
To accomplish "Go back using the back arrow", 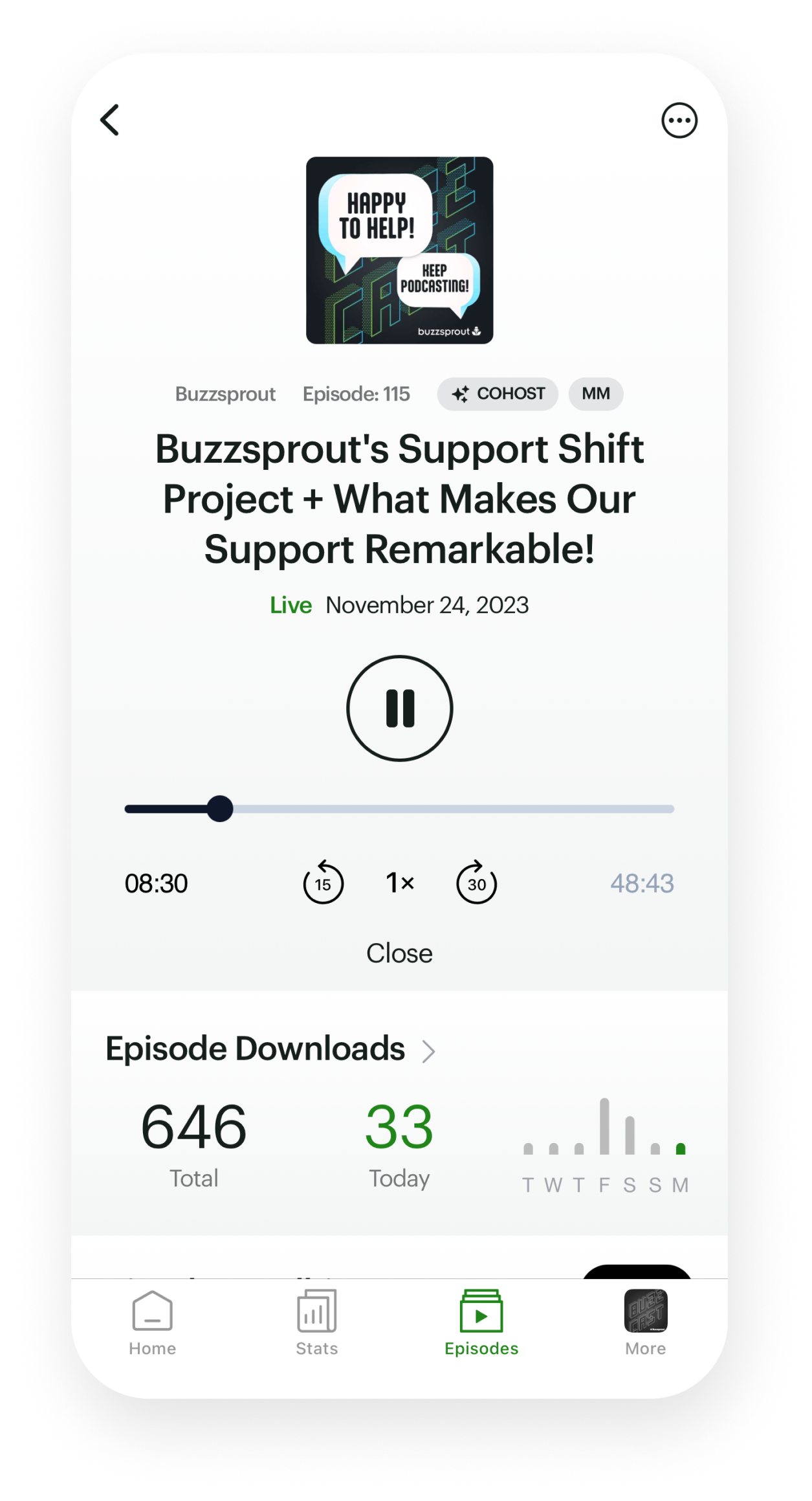I will [110, 120].
